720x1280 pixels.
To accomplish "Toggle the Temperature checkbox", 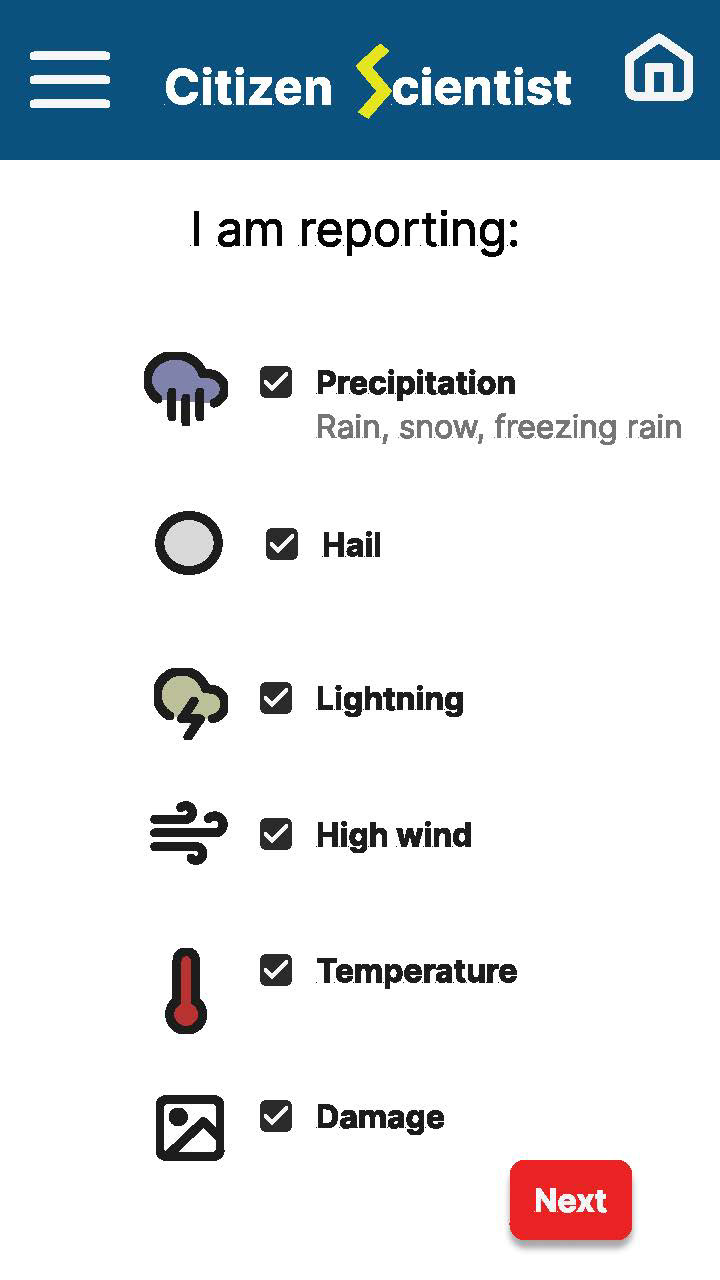I will [x=276, y=970].
